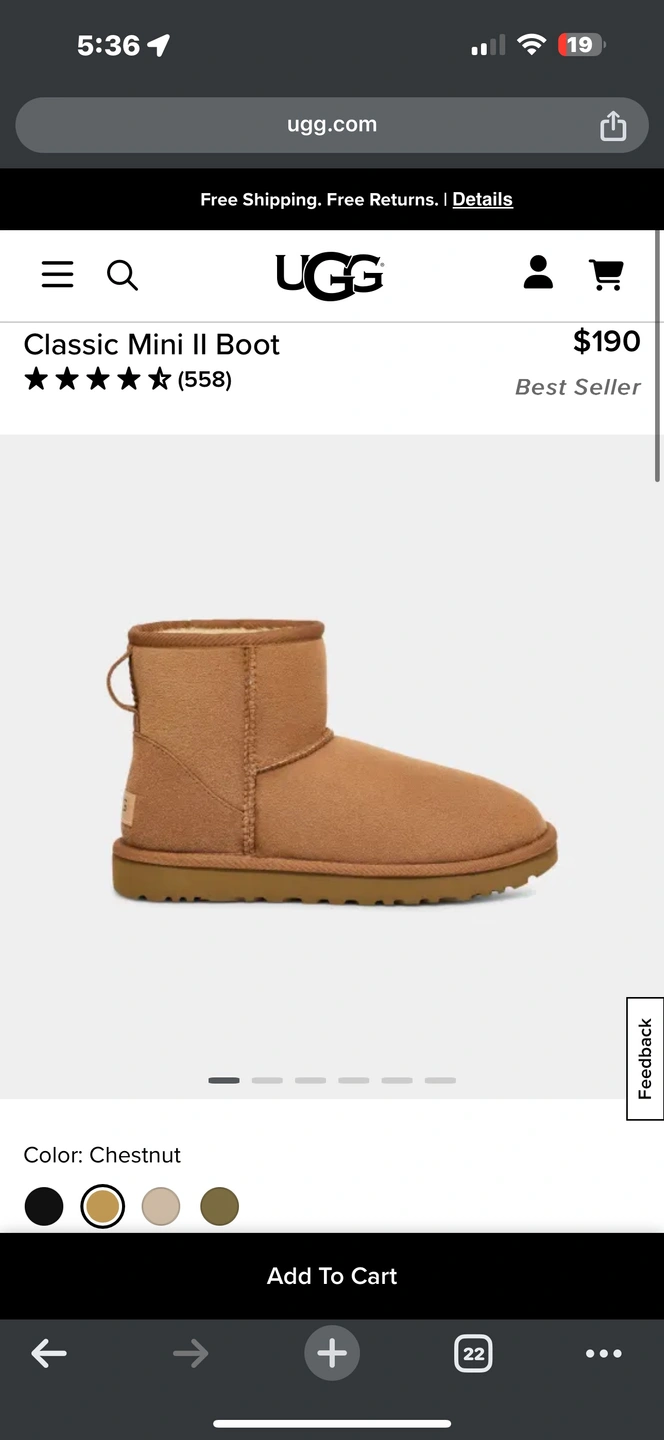Choose the light beige color swatch

pyautogui.click(x=161, y=1206)
